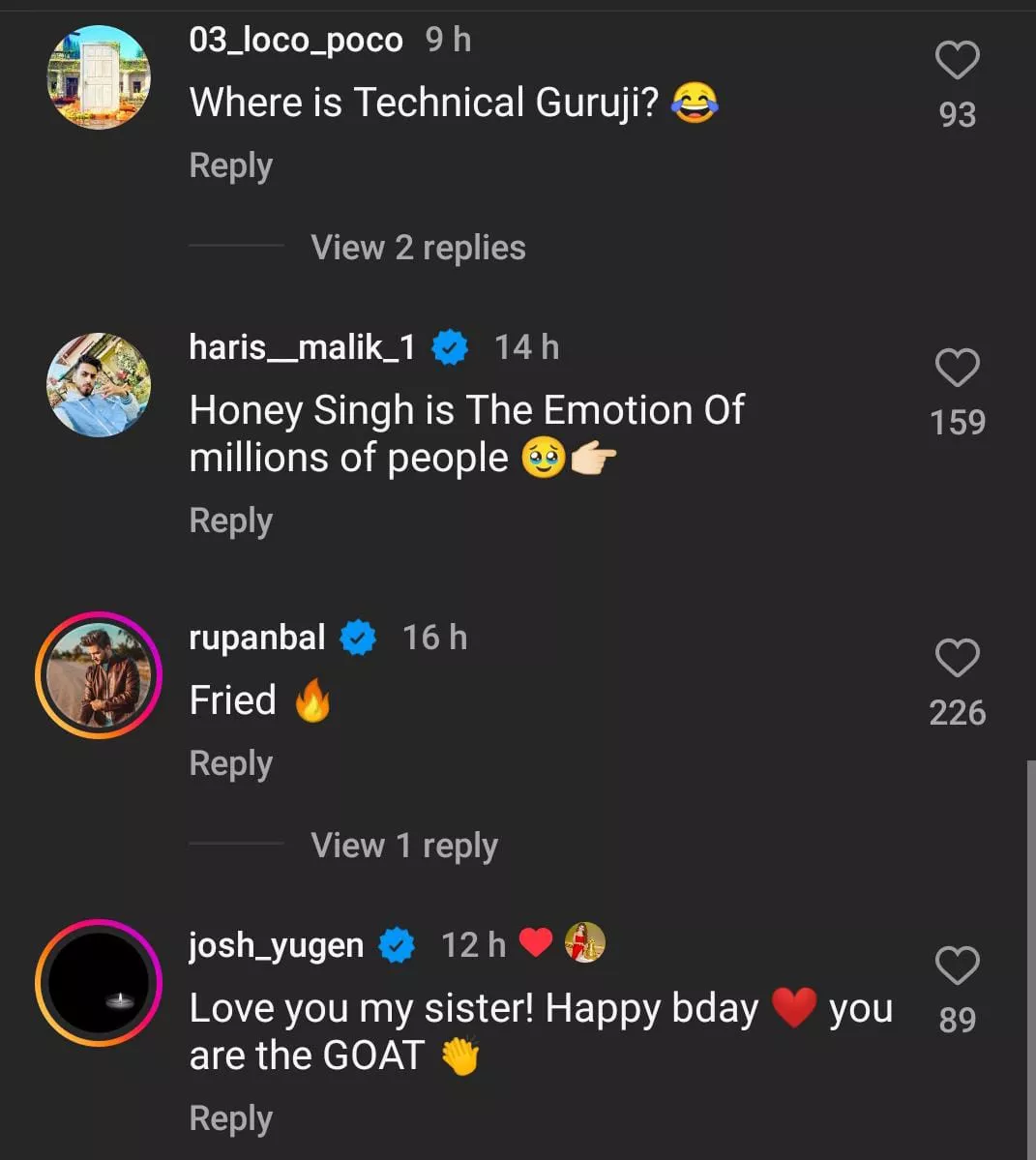
Task: View 1 reply under rupanbal's comment
Action: (403, 846)
